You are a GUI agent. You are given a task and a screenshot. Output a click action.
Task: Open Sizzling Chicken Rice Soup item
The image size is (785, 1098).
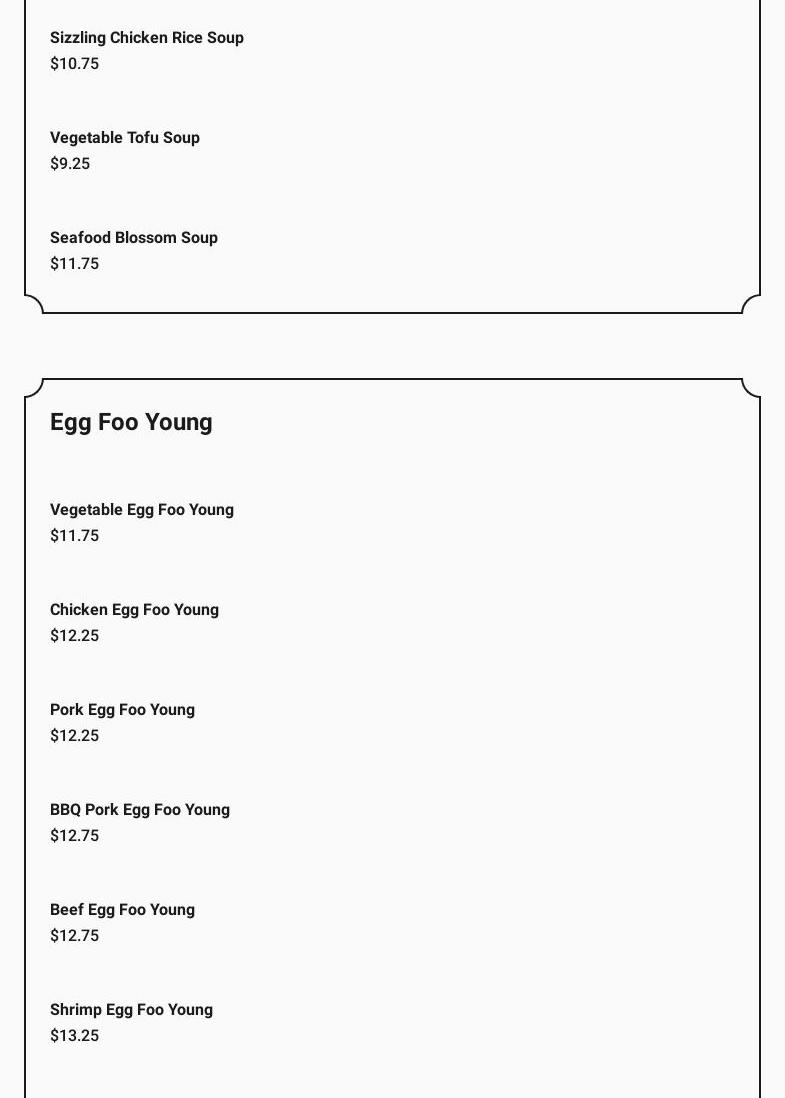[x=147, y=38]
